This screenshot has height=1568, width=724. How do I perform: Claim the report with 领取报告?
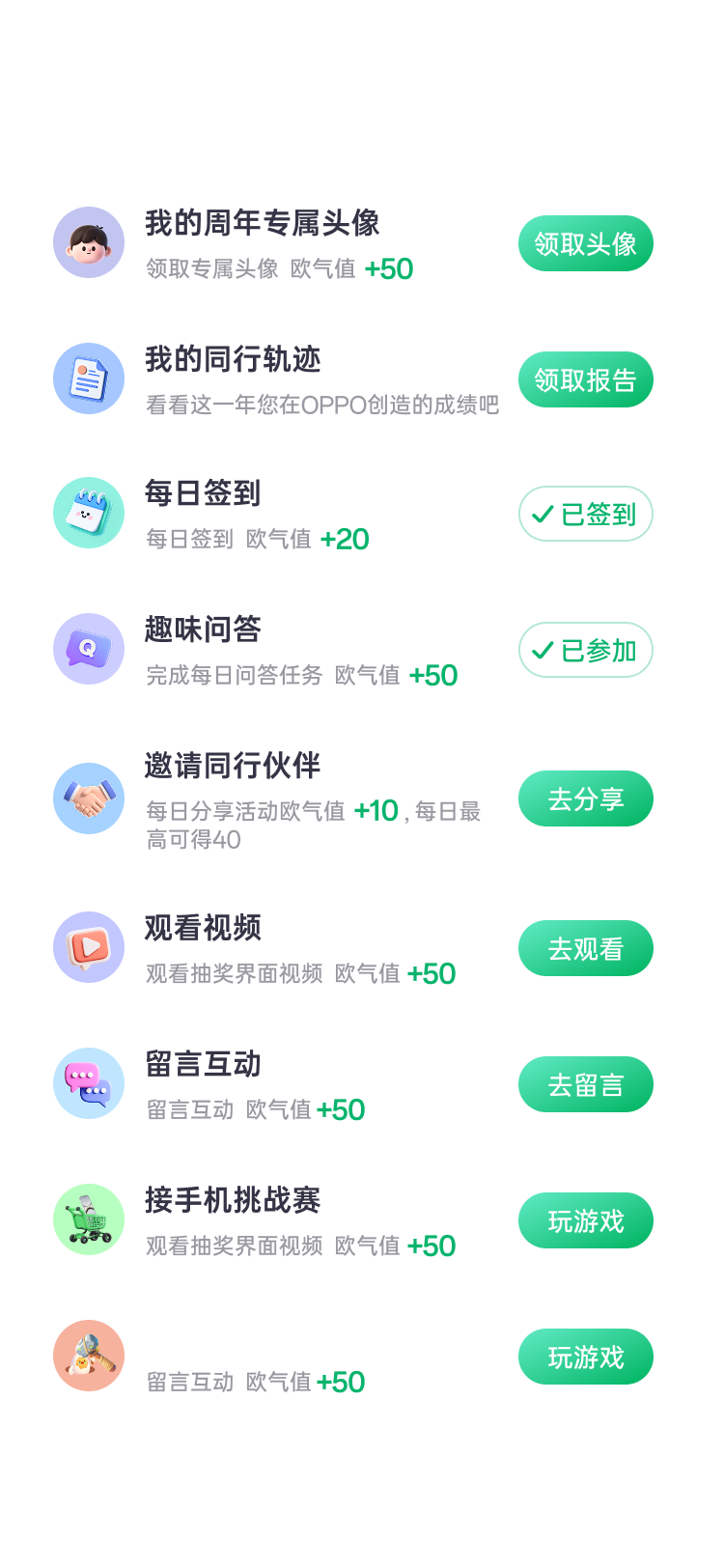(x=585, y=379)
